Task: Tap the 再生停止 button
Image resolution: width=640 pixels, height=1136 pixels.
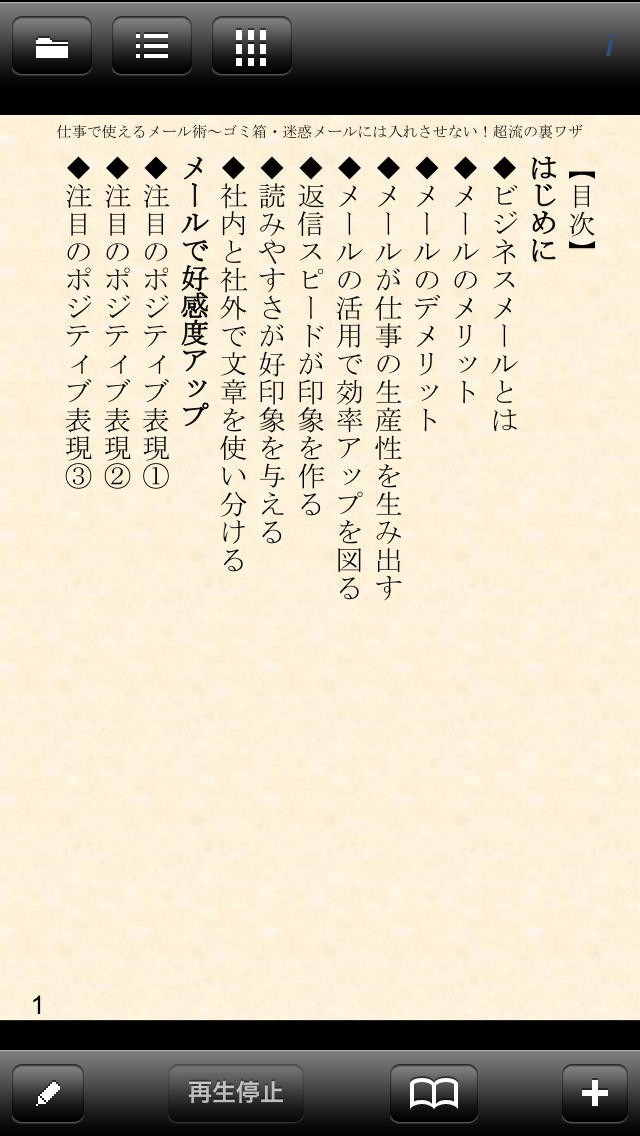Action: [235, 1093]
